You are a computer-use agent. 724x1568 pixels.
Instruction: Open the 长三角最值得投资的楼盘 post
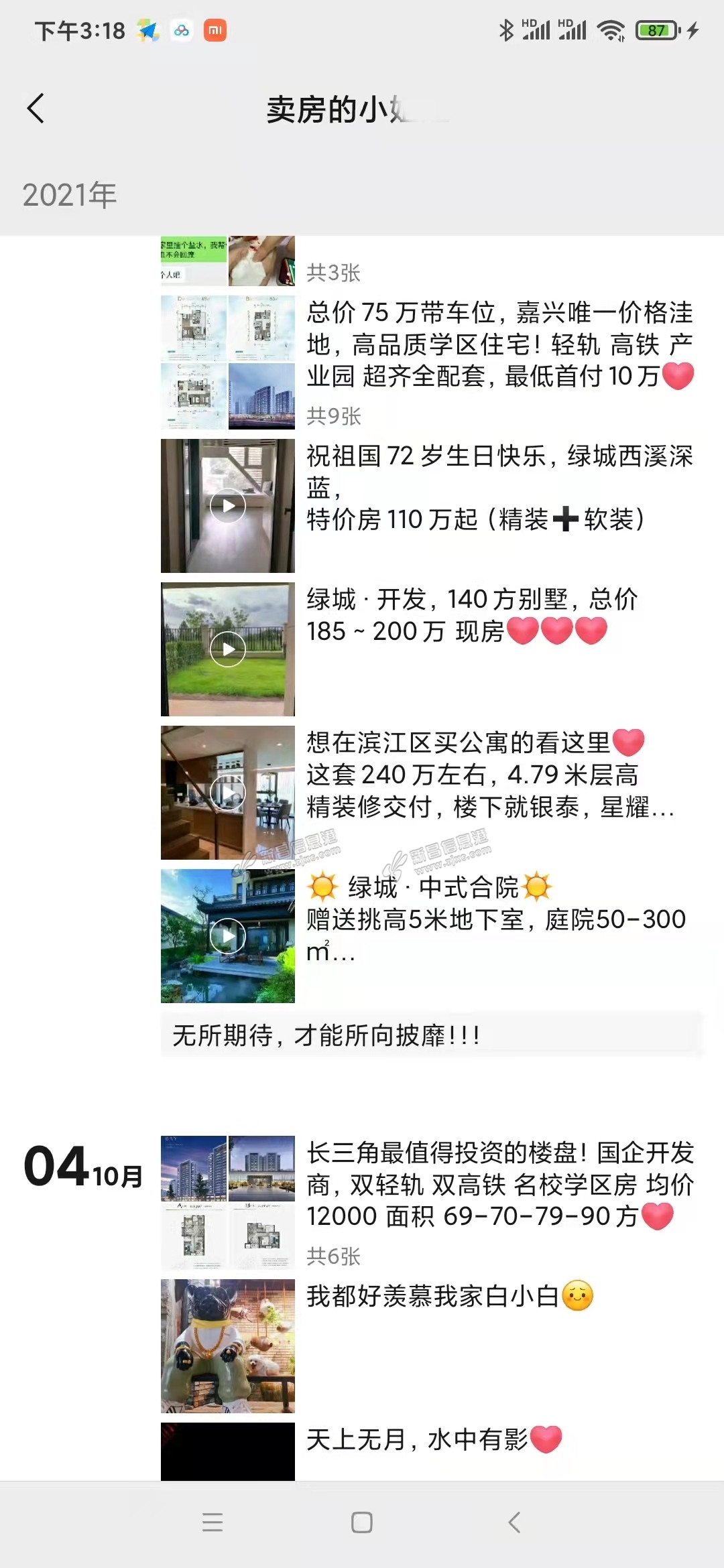[499, 1185]
